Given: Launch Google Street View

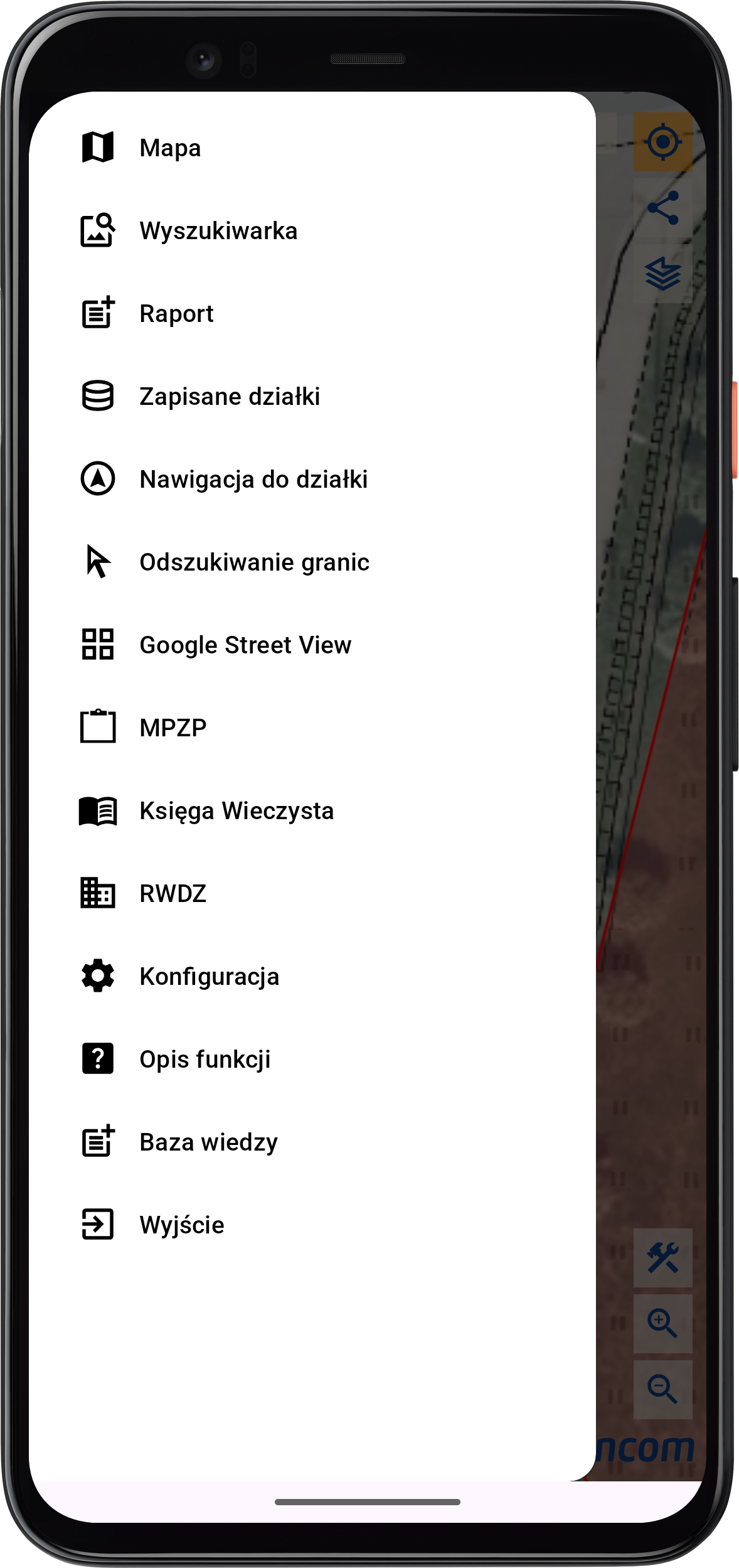Looking at the screenshot, I should click(245, 645).
